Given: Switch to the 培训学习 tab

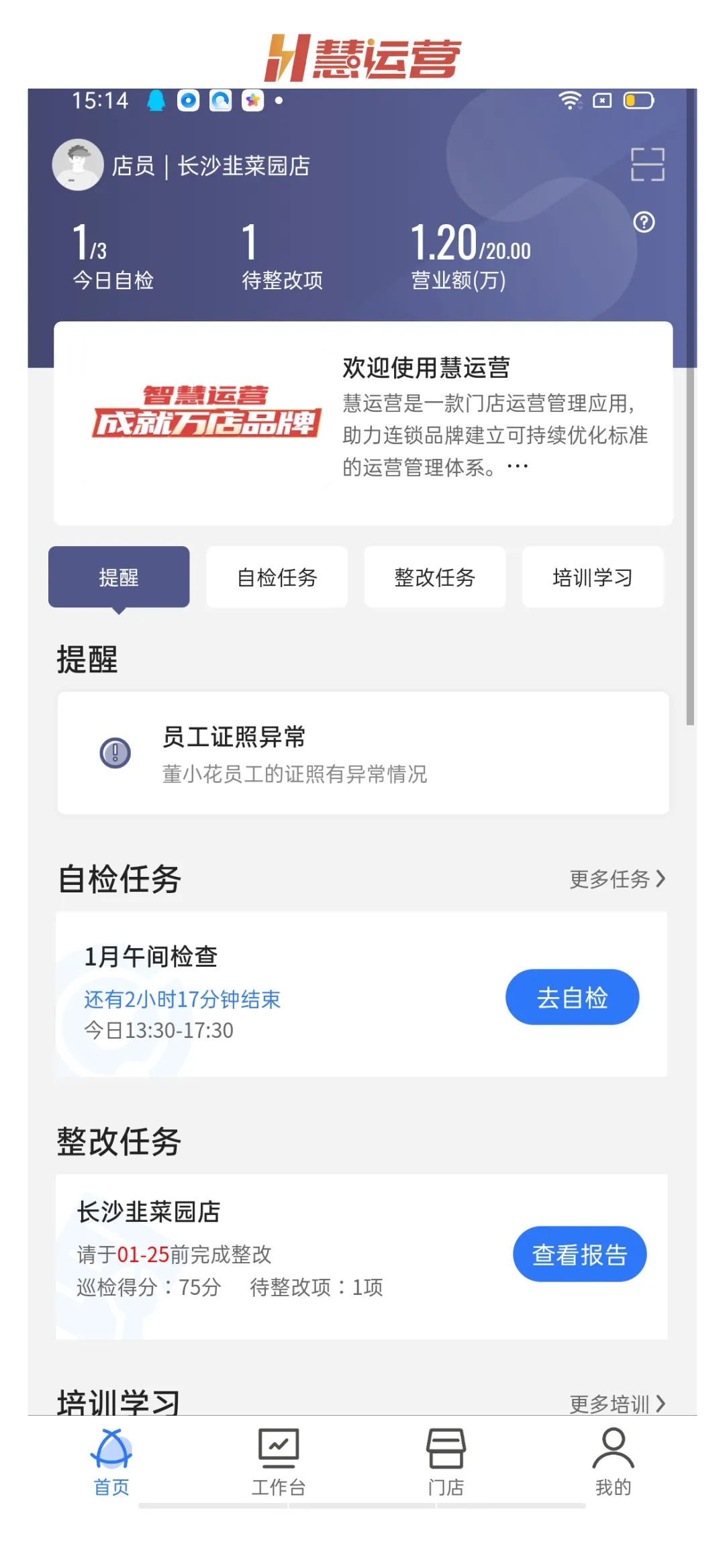Looking at the screenshot, I should click(593, 577).
